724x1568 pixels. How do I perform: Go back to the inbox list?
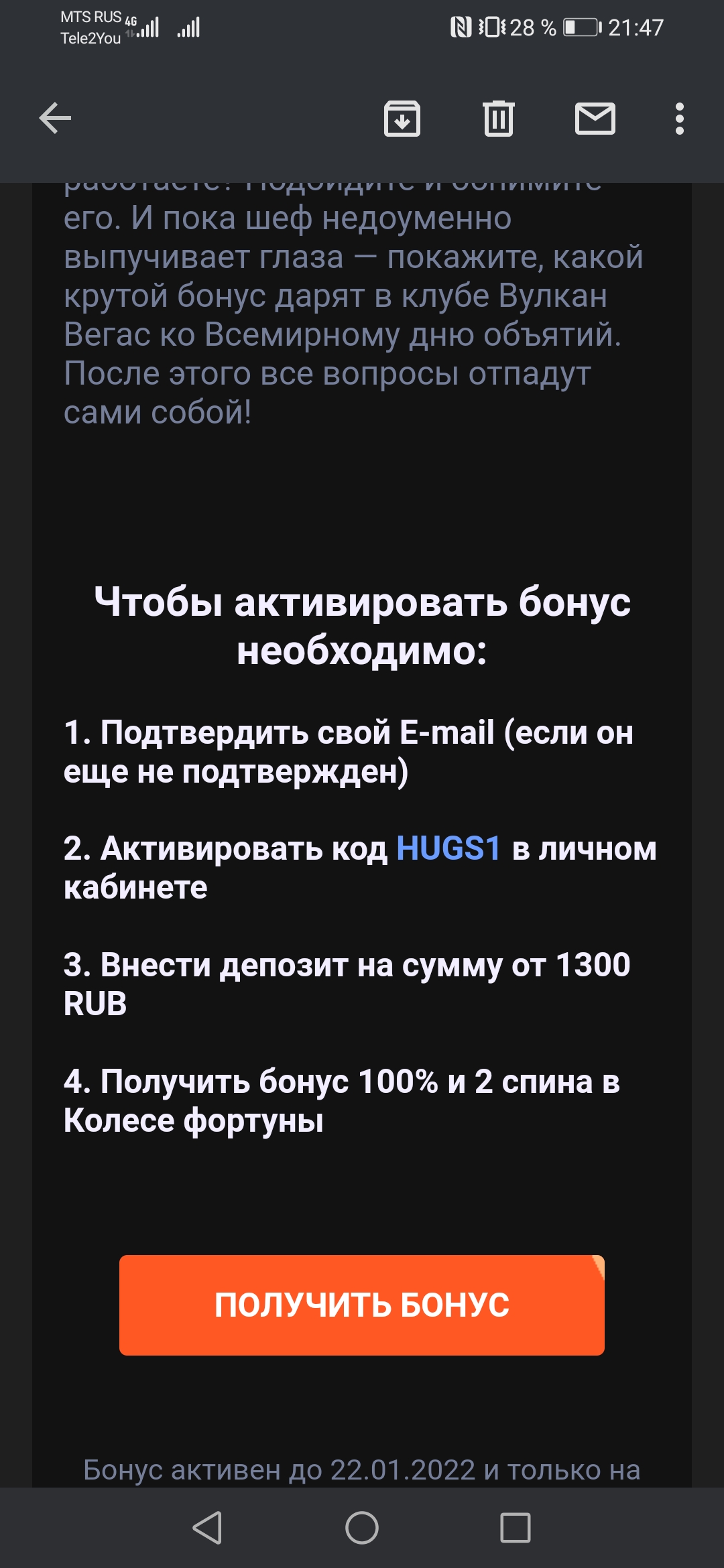(x=55, y=119)
